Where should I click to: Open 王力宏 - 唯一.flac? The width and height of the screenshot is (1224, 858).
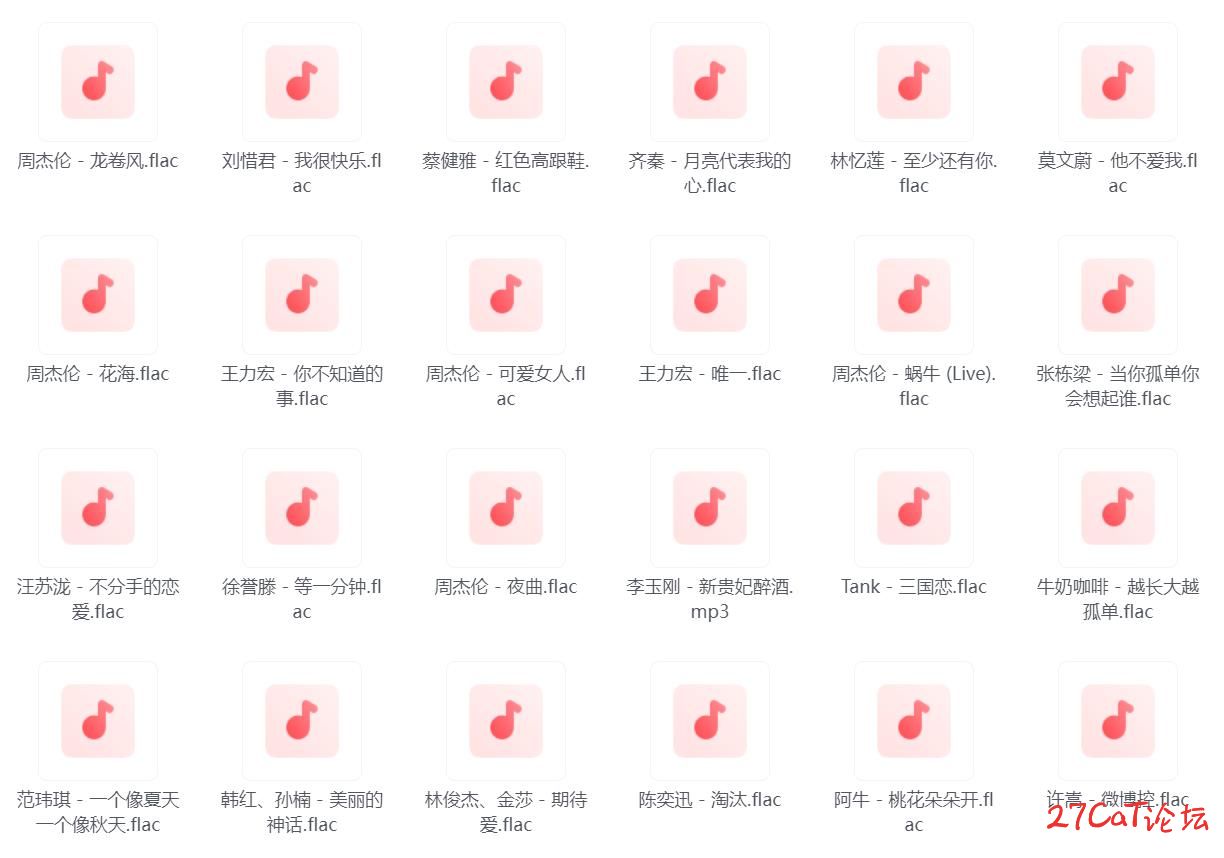coord(710,295)
